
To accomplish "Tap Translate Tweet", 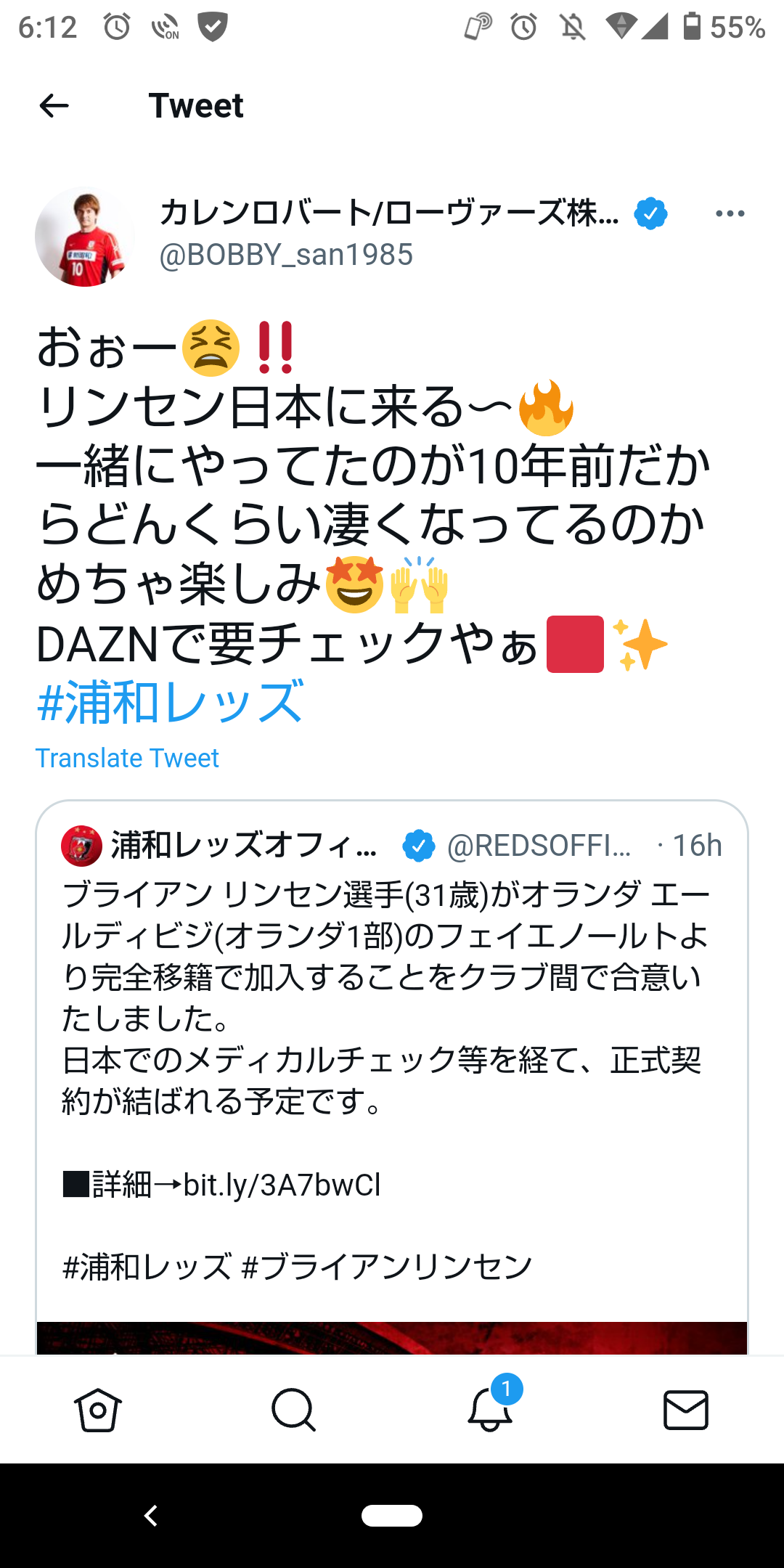I will (127, 758).
